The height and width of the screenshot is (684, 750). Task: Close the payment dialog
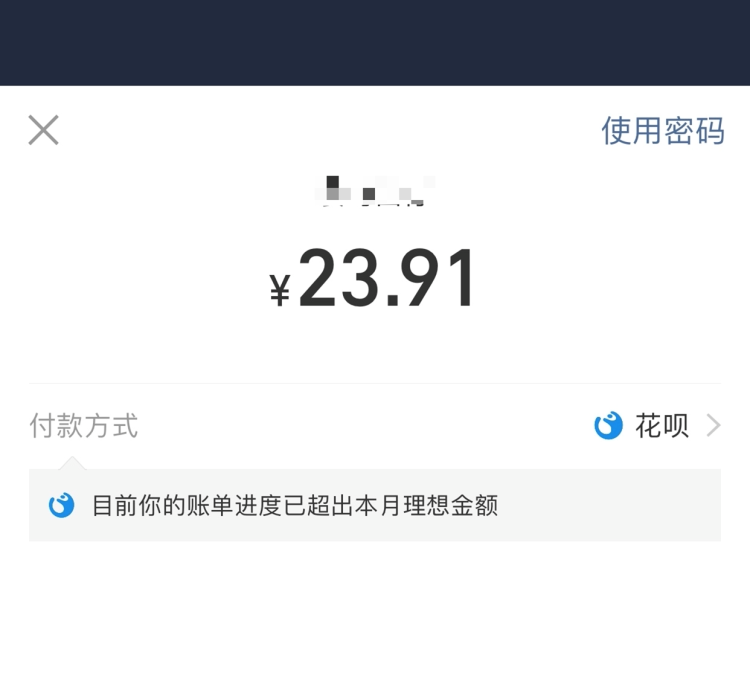pyautogui.click(x=43, y=130)
